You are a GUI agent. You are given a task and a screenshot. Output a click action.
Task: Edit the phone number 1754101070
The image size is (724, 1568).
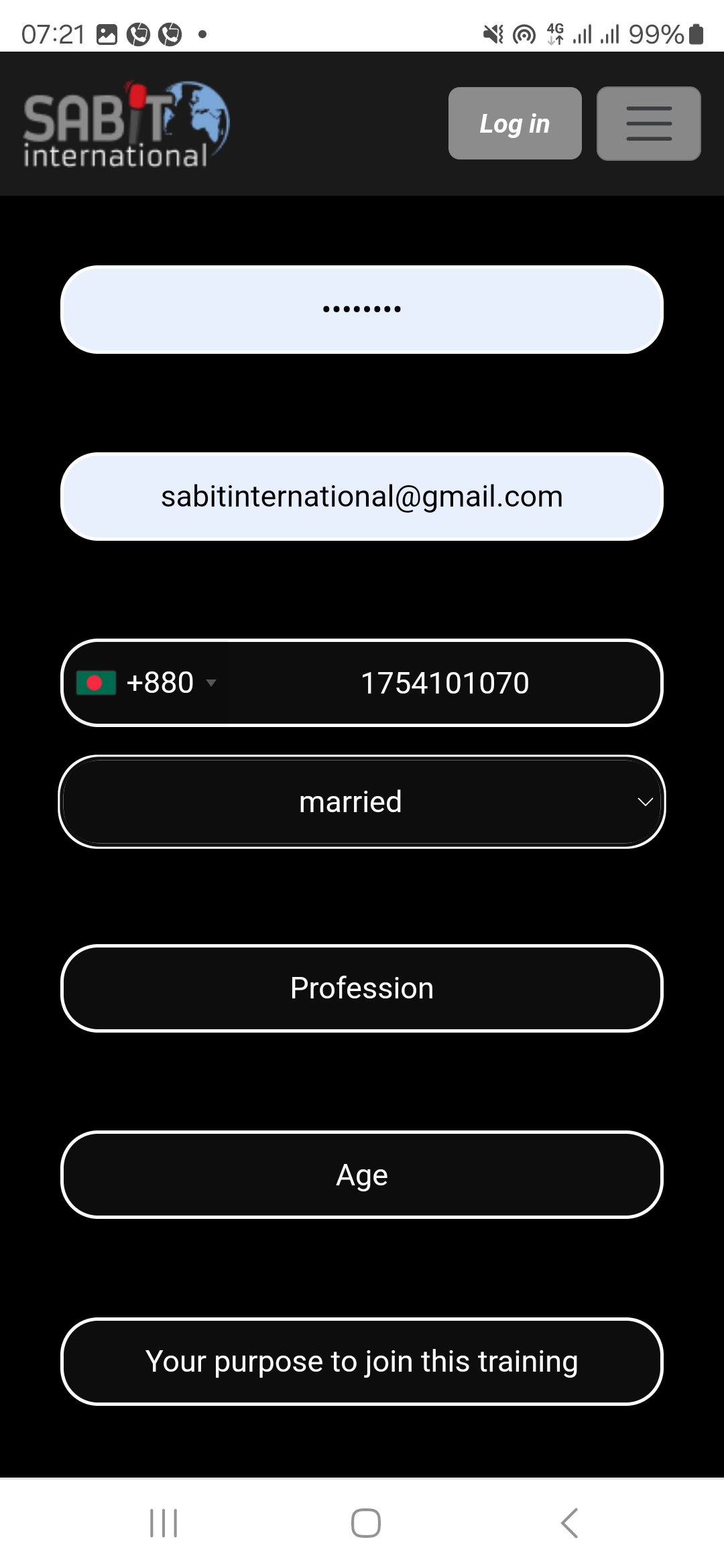444,683
